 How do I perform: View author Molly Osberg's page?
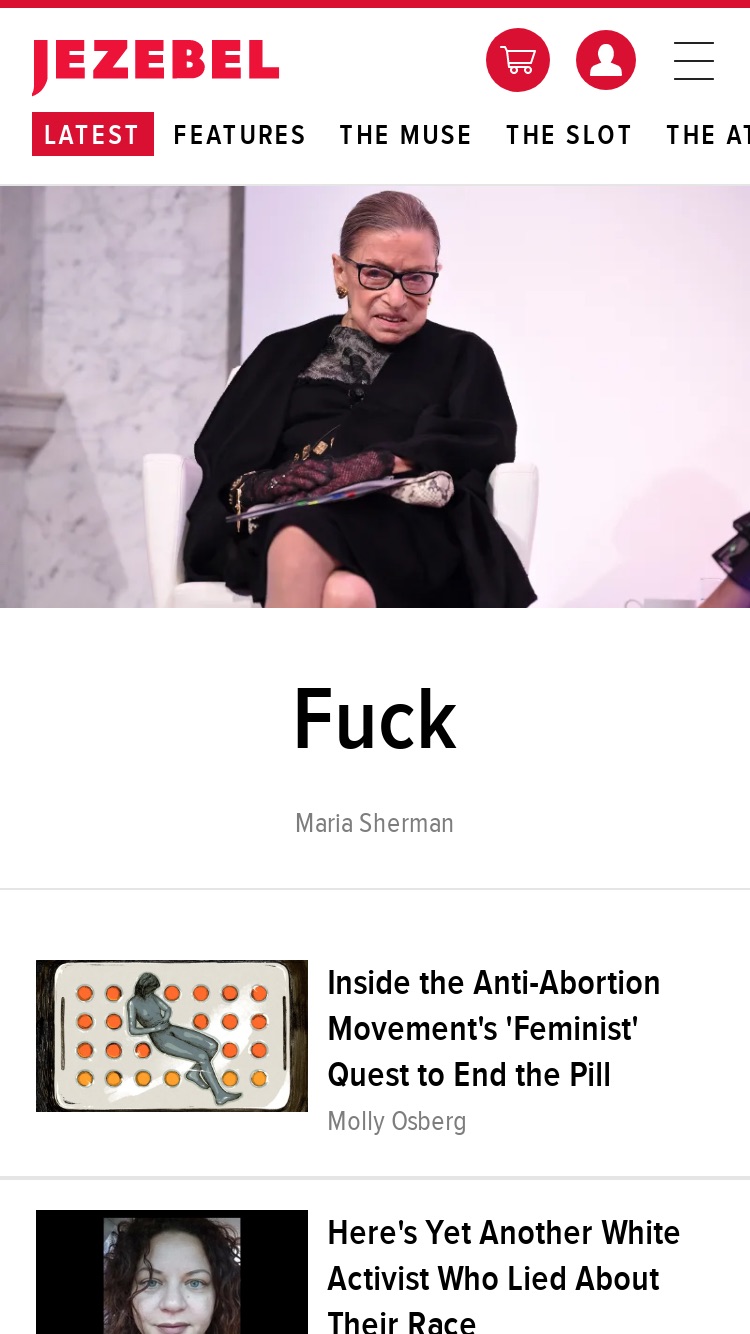point(397,1121)
